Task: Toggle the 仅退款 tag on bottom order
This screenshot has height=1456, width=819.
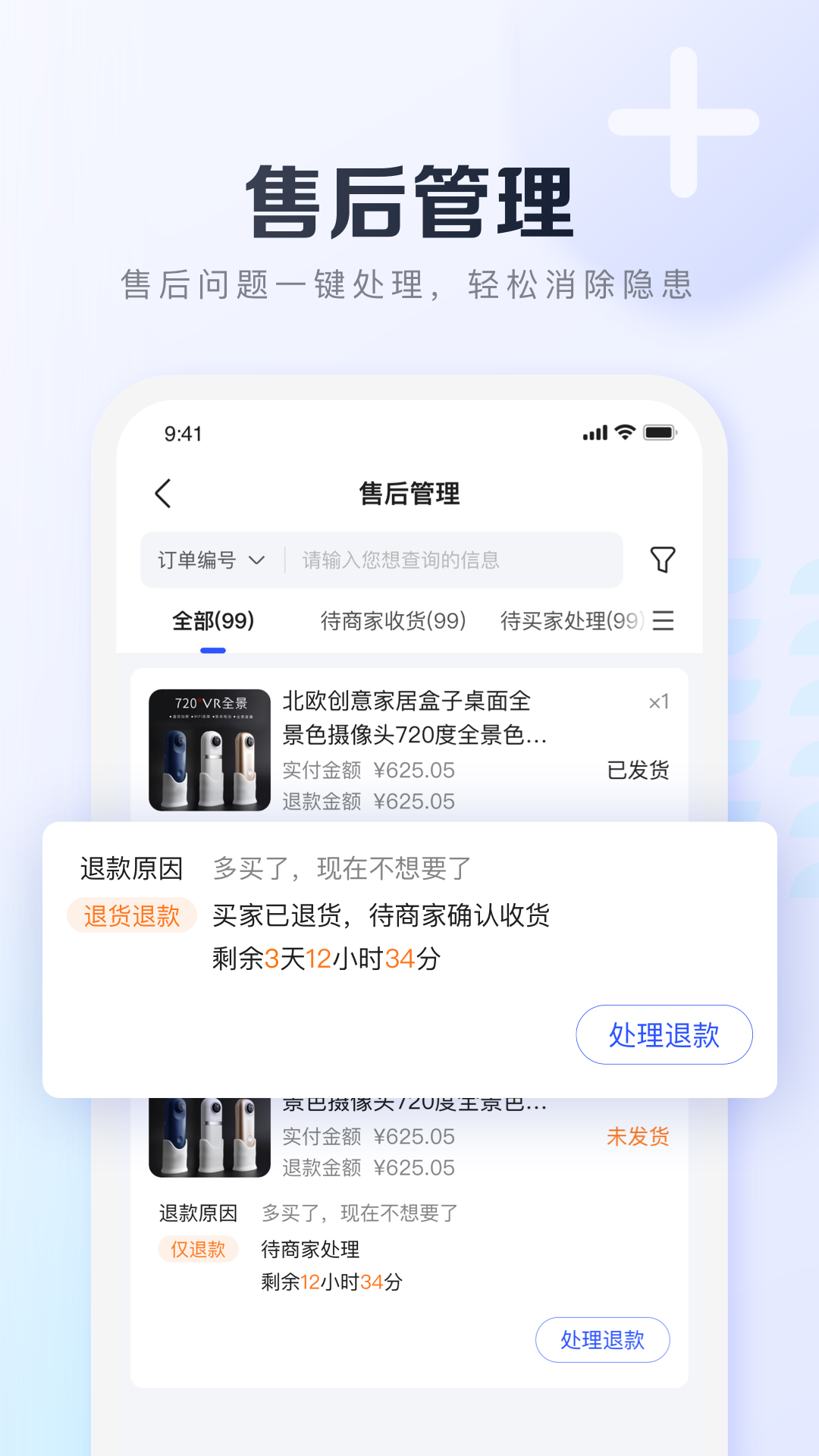Action: (x=197, y=1249)
